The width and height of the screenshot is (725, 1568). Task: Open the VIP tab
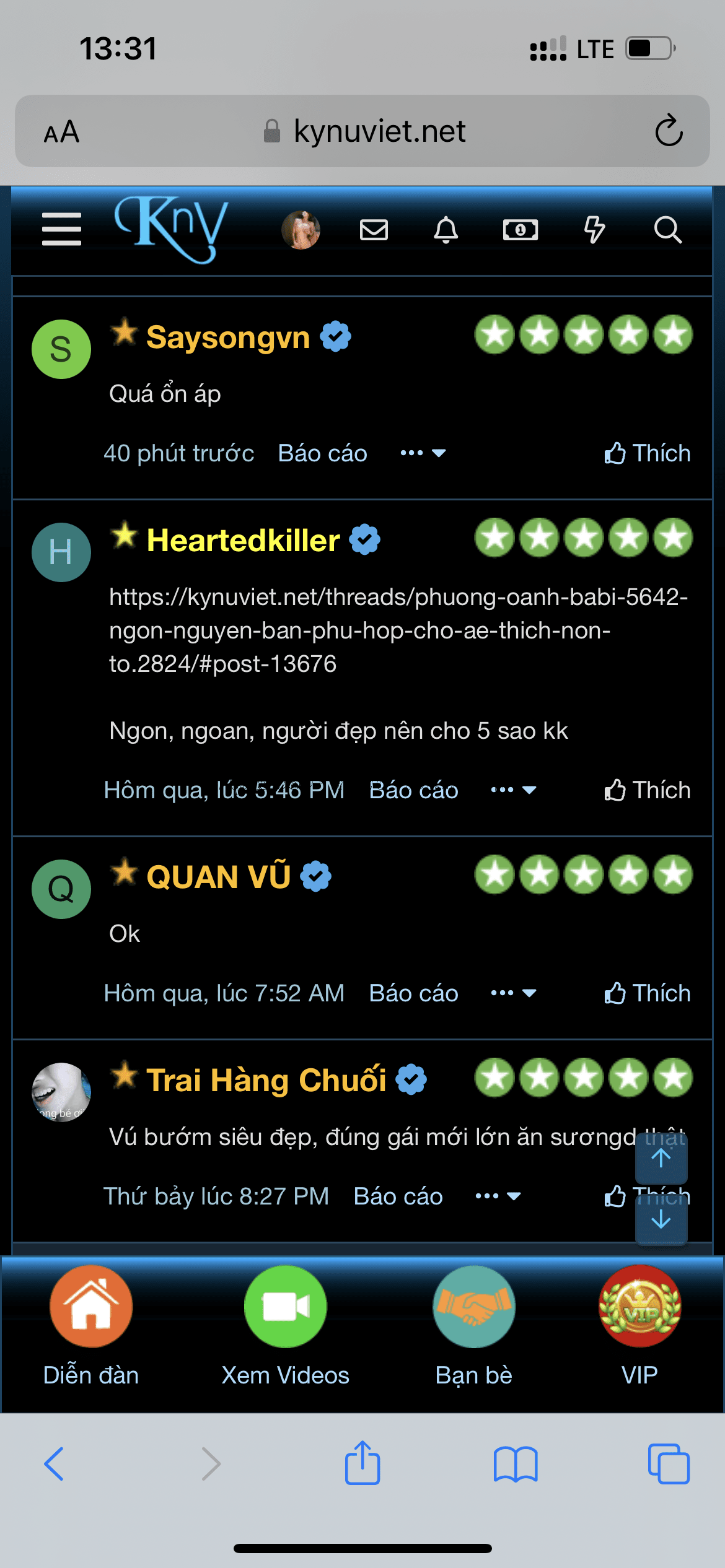coord(639,1325)
